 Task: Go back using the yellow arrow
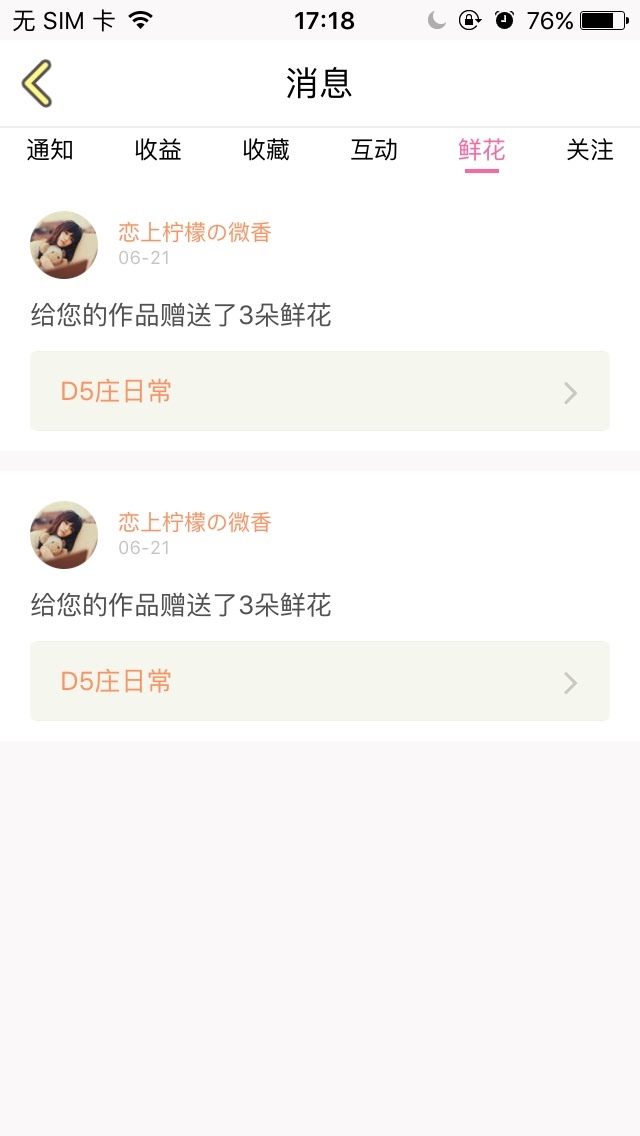[x=37, y=84]
